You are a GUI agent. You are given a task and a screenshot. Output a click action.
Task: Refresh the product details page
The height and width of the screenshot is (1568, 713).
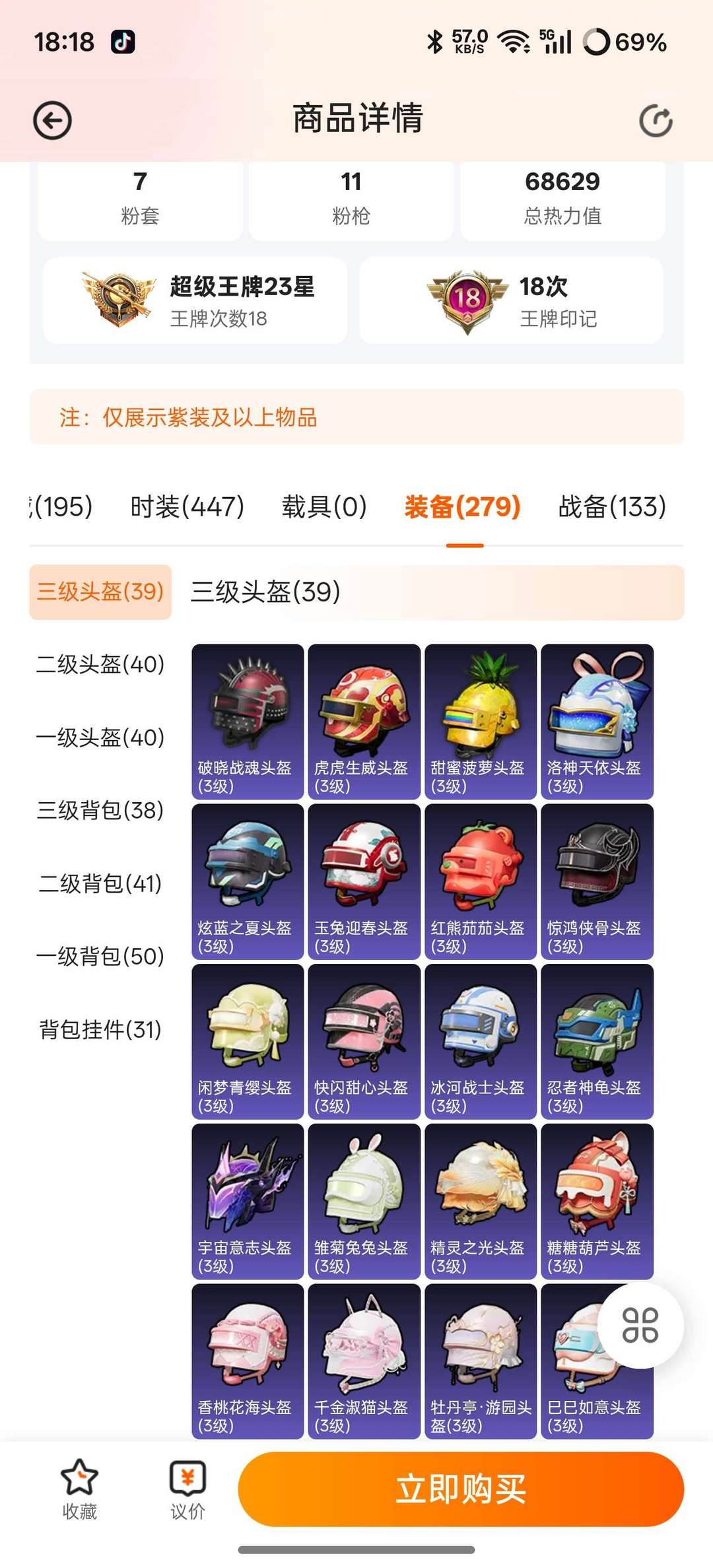(x=656, y=121)
